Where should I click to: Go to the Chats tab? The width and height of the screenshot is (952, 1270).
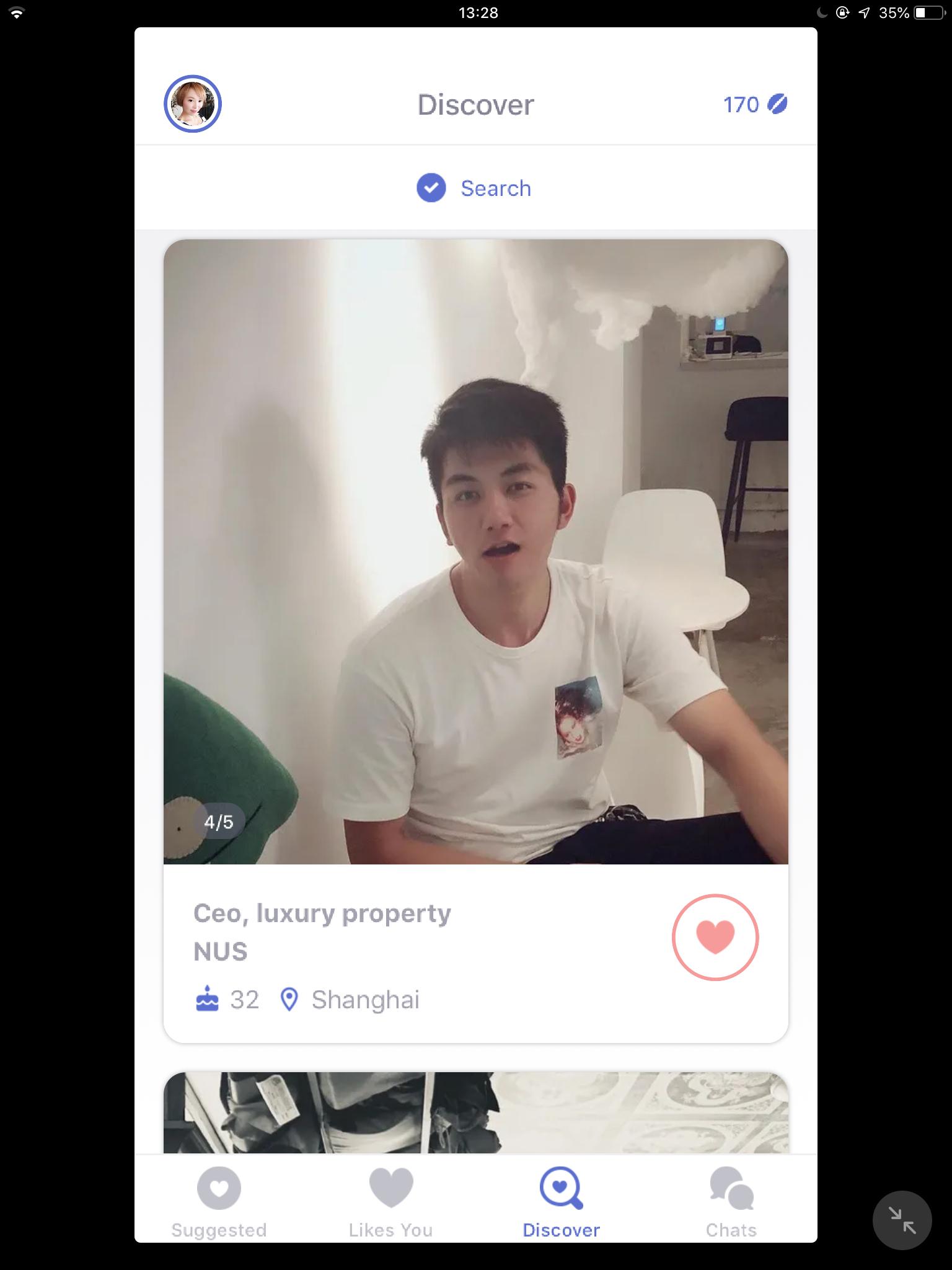[731, 1203]
